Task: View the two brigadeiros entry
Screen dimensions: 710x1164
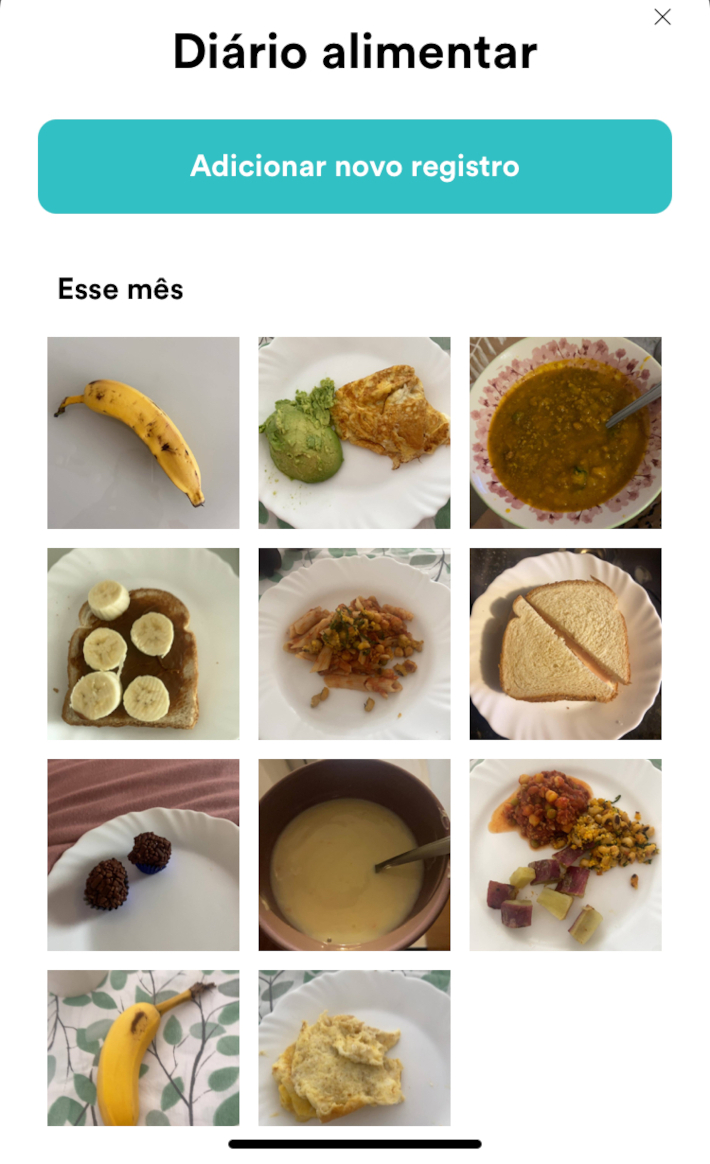Action: [143, 855]
